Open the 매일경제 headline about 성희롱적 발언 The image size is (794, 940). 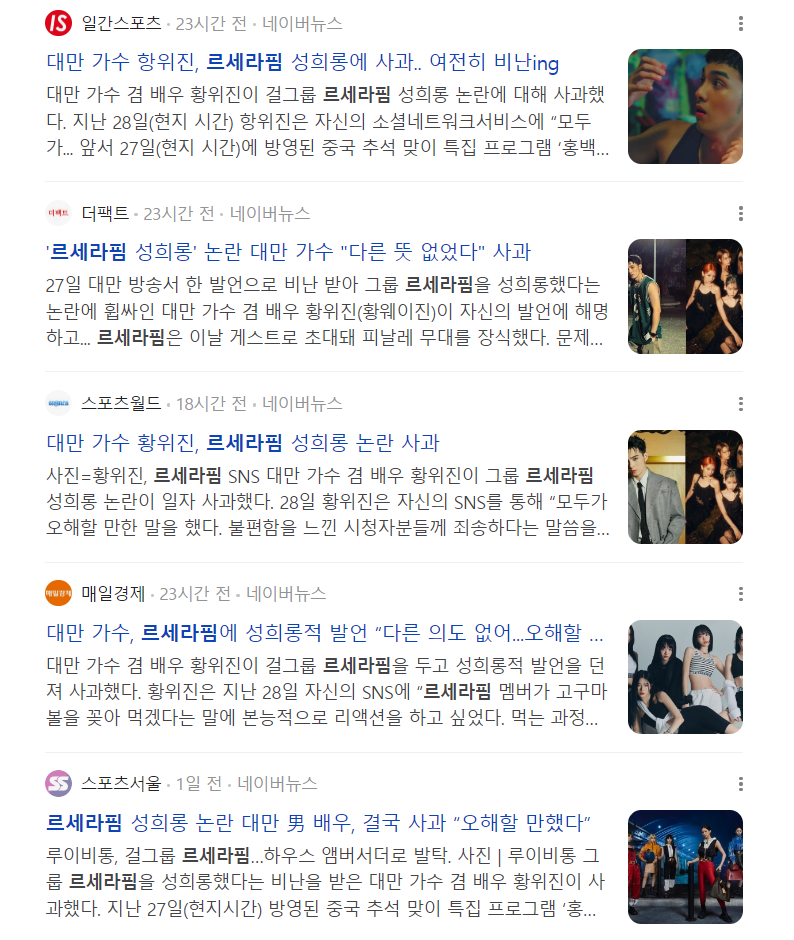(x=325, y=633)
